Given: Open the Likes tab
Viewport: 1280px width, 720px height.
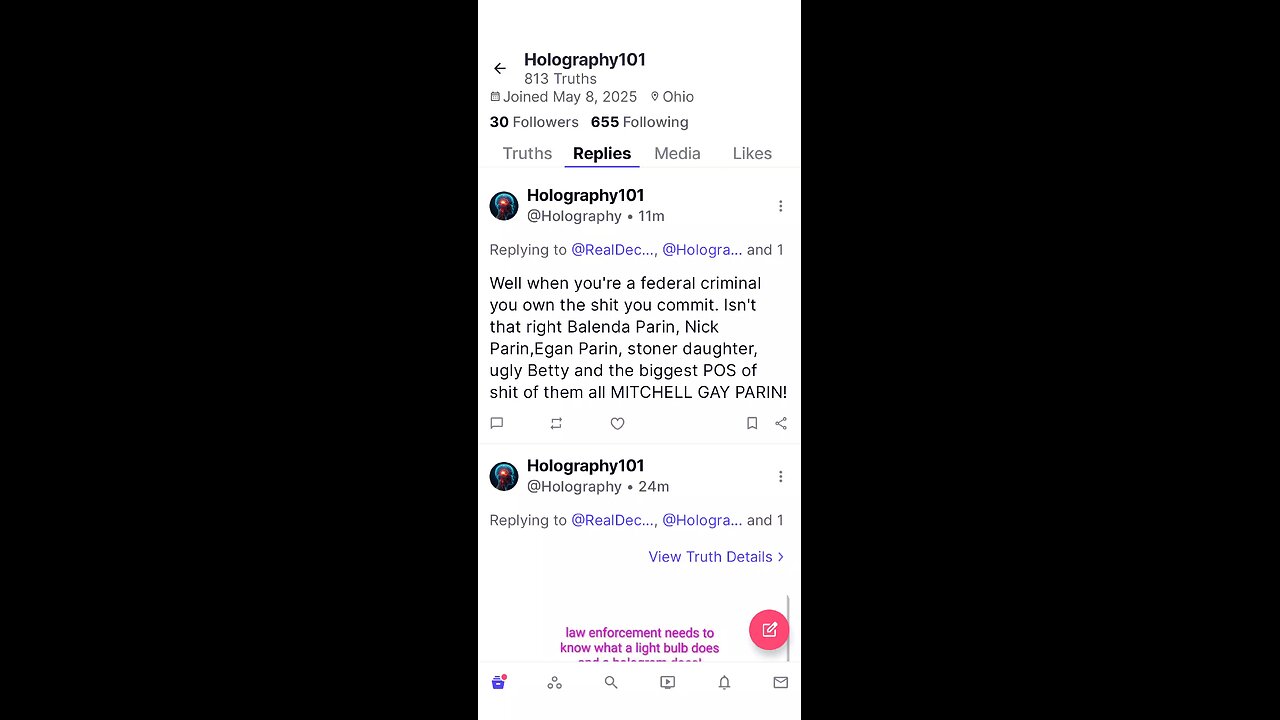Looking at the screenshot, I should coord(751,153).
